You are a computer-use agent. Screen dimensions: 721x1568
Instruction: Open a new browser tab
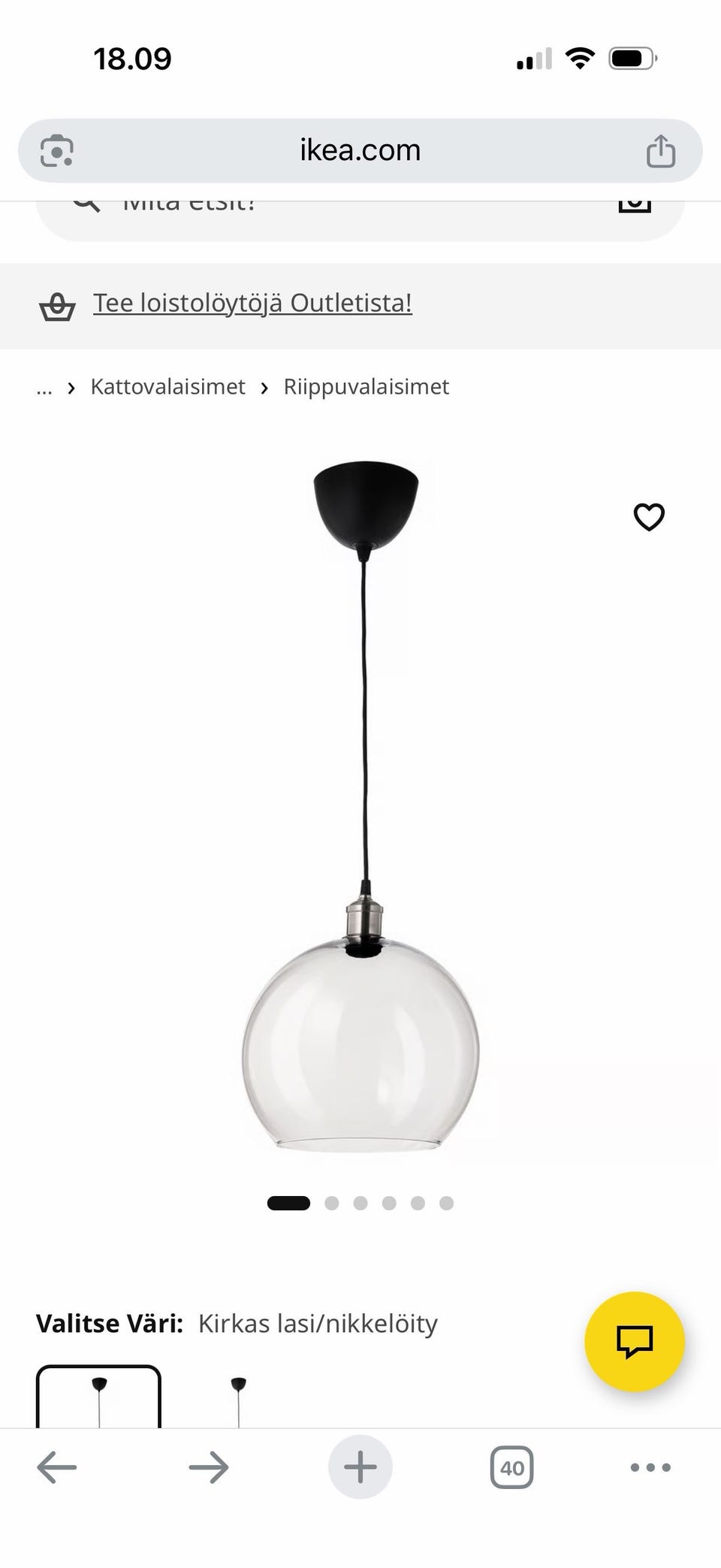coord(360,1467)
